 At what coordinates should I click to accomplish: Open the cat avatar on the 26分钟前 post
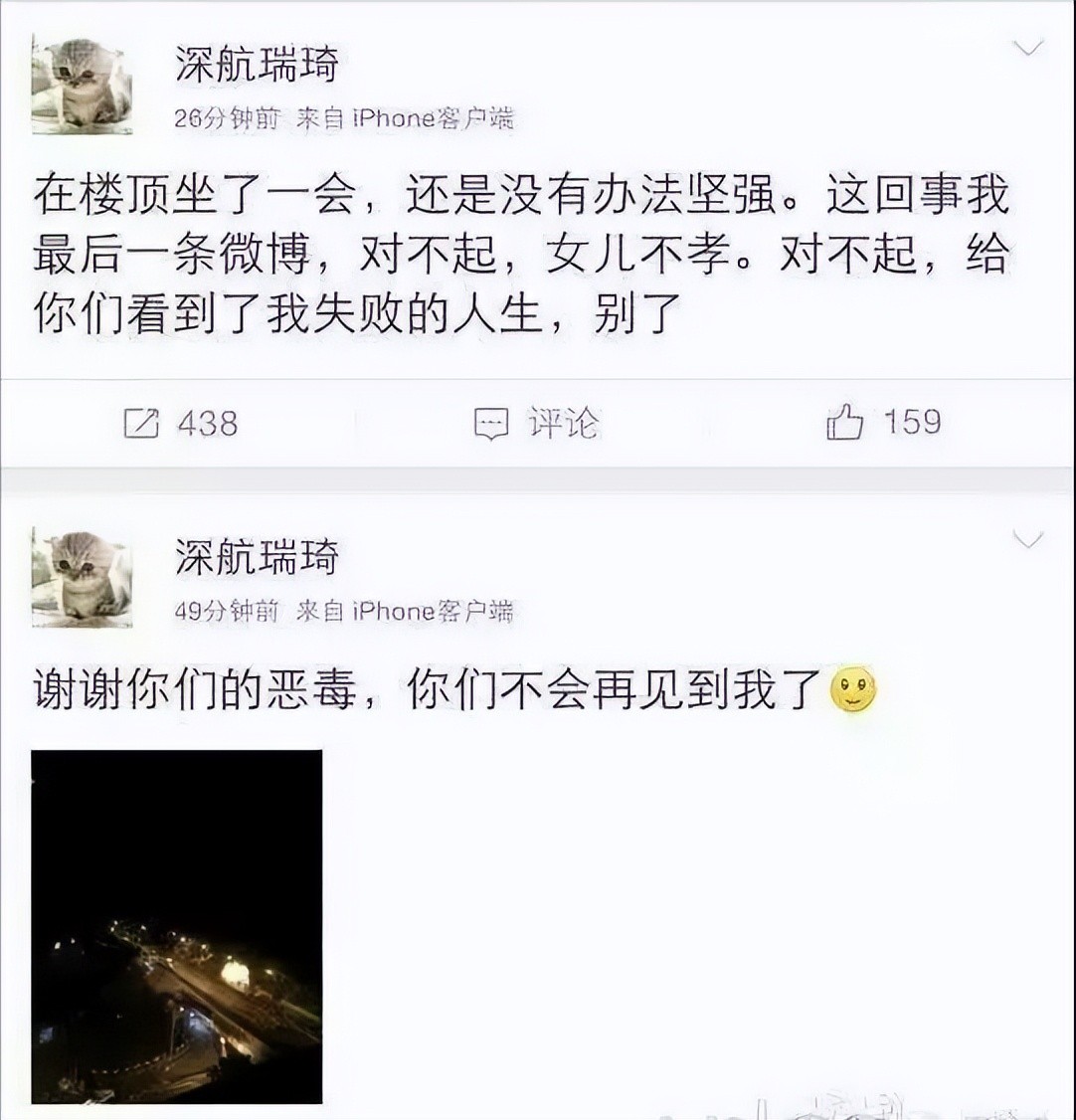82,86
